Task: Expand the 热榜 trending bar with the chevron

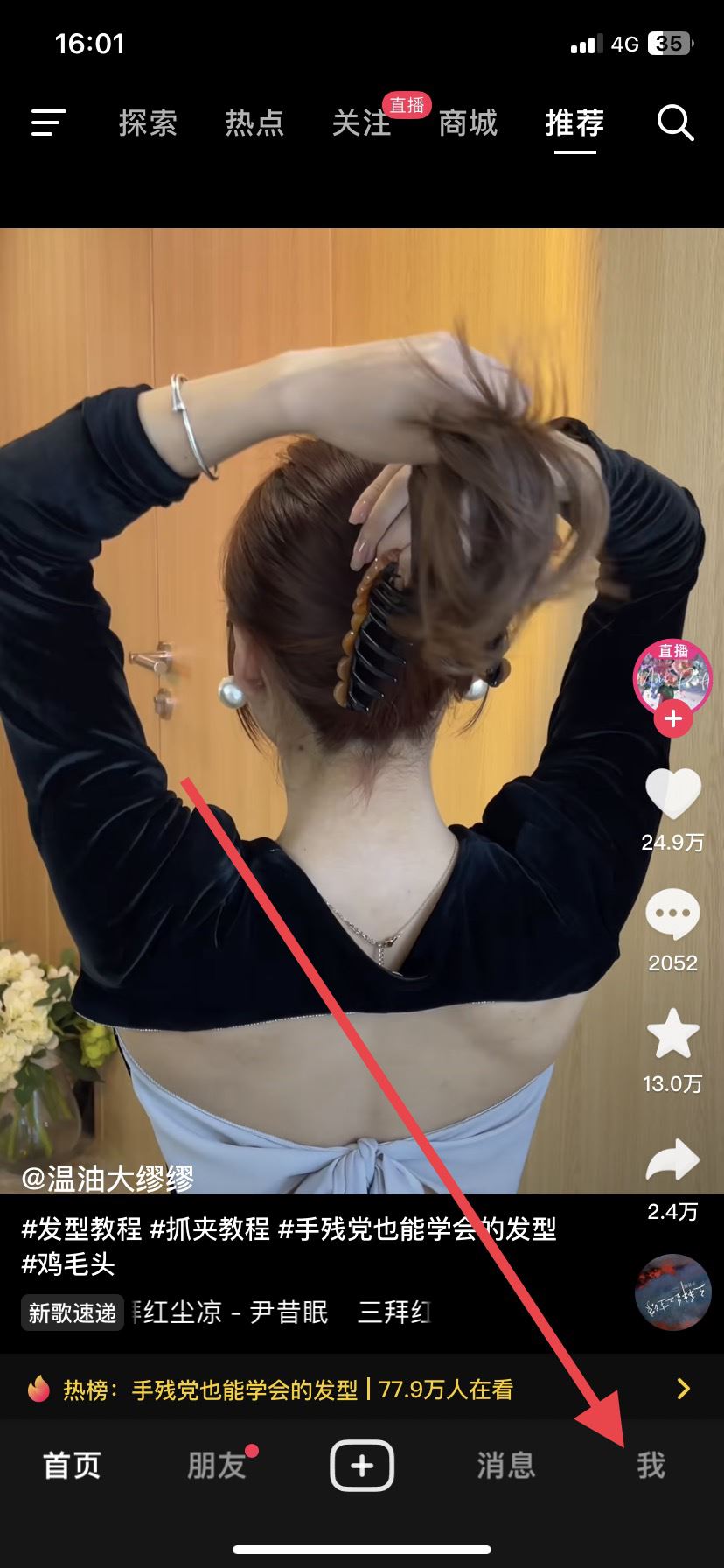Action: (x=684, y=1389)
